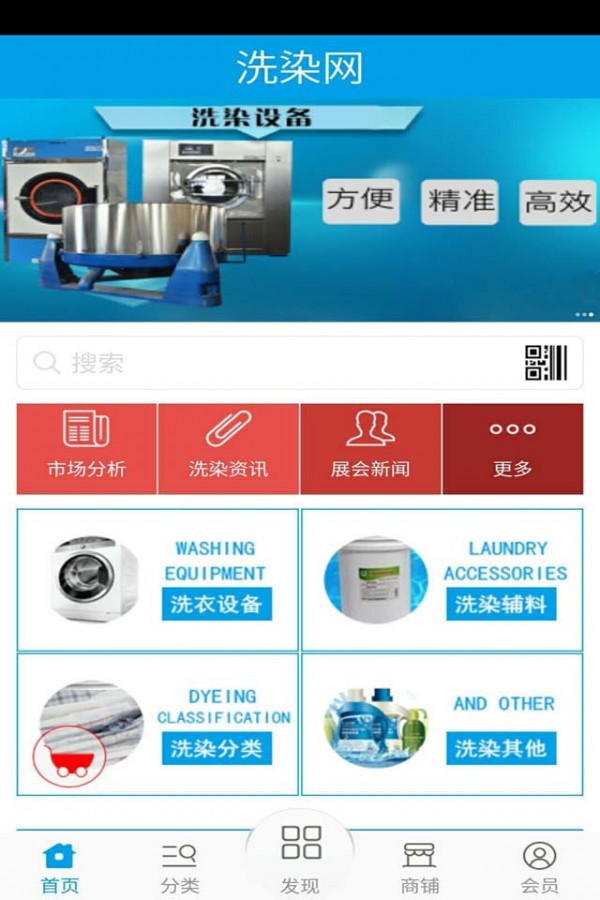Open the 洗染辅料 laundry accessories card
This screenshot has width=600, height=900.
pyautogui.click(x=442, y=580)
